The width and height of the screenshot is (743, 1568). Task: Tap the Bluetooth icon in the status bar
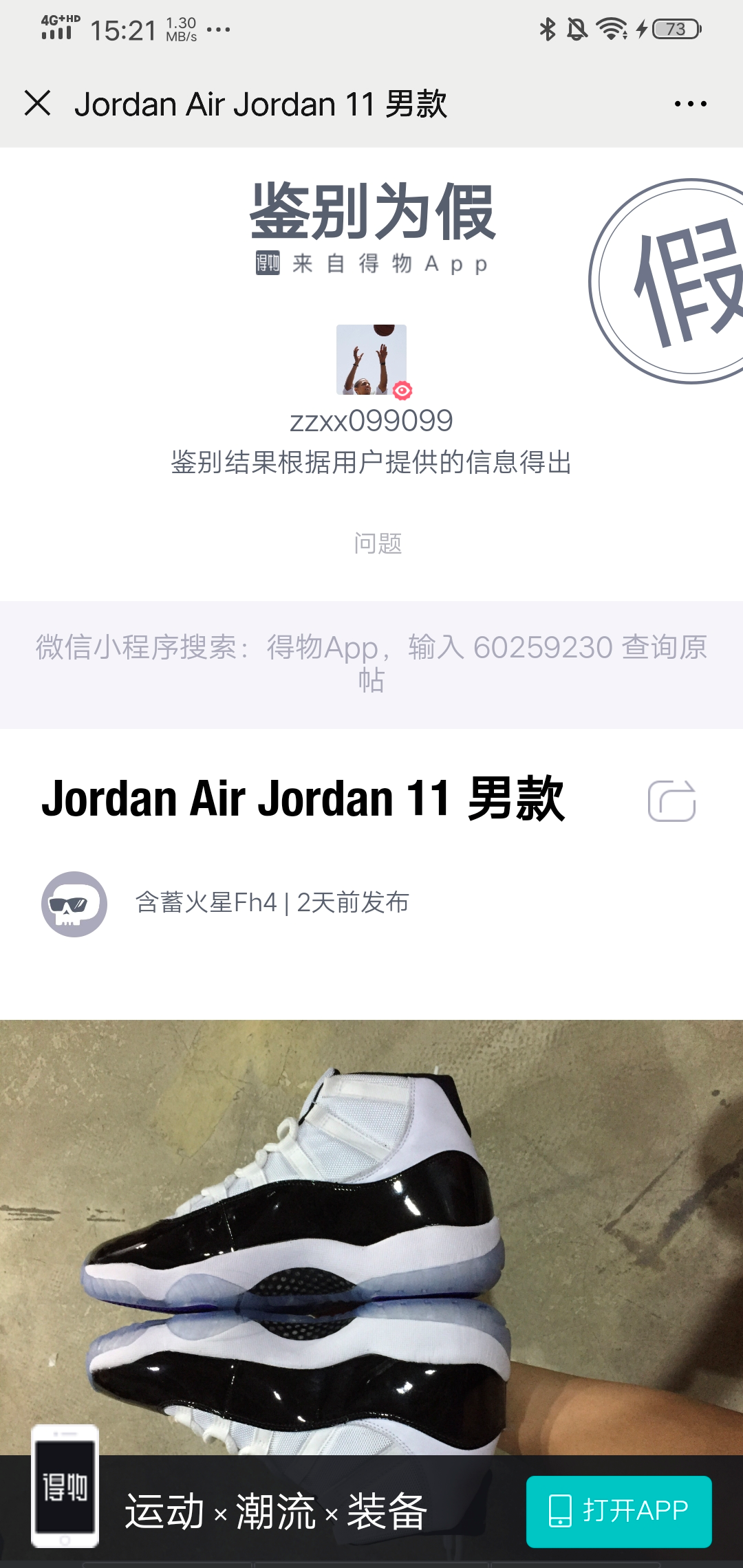coord(548,29)
